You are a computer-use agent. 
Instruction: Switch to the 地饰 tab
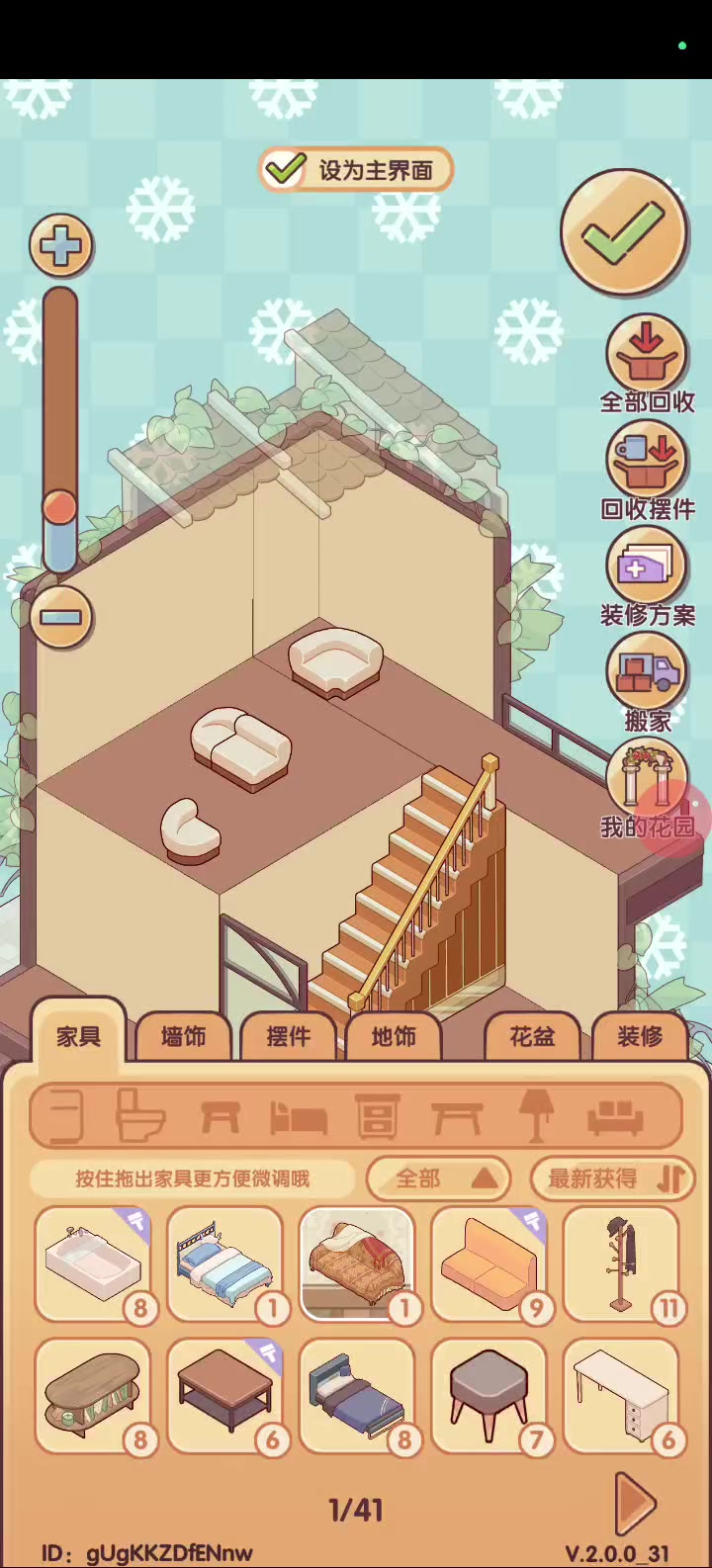394,1036
